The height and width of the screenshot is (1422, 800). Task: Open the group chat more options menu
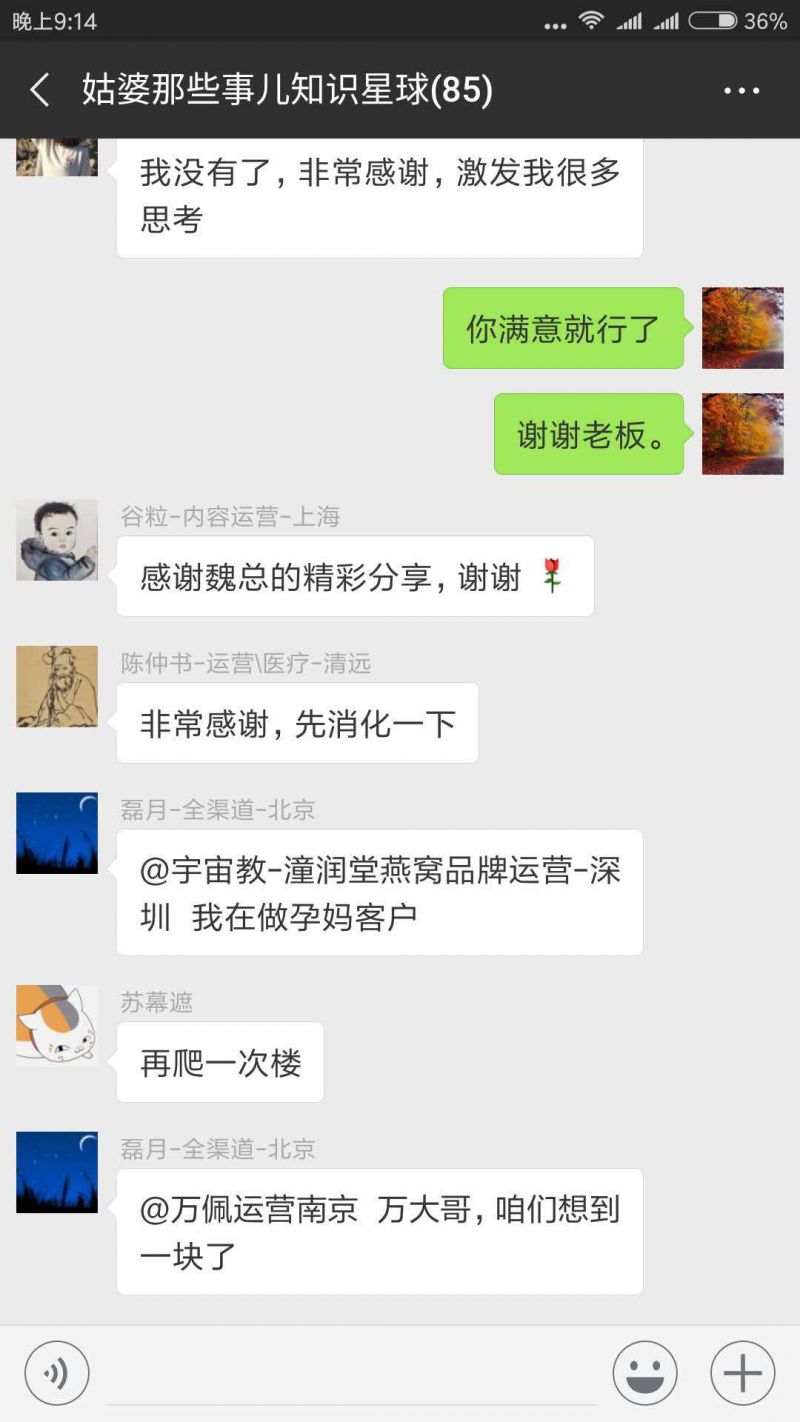point(741,90)
